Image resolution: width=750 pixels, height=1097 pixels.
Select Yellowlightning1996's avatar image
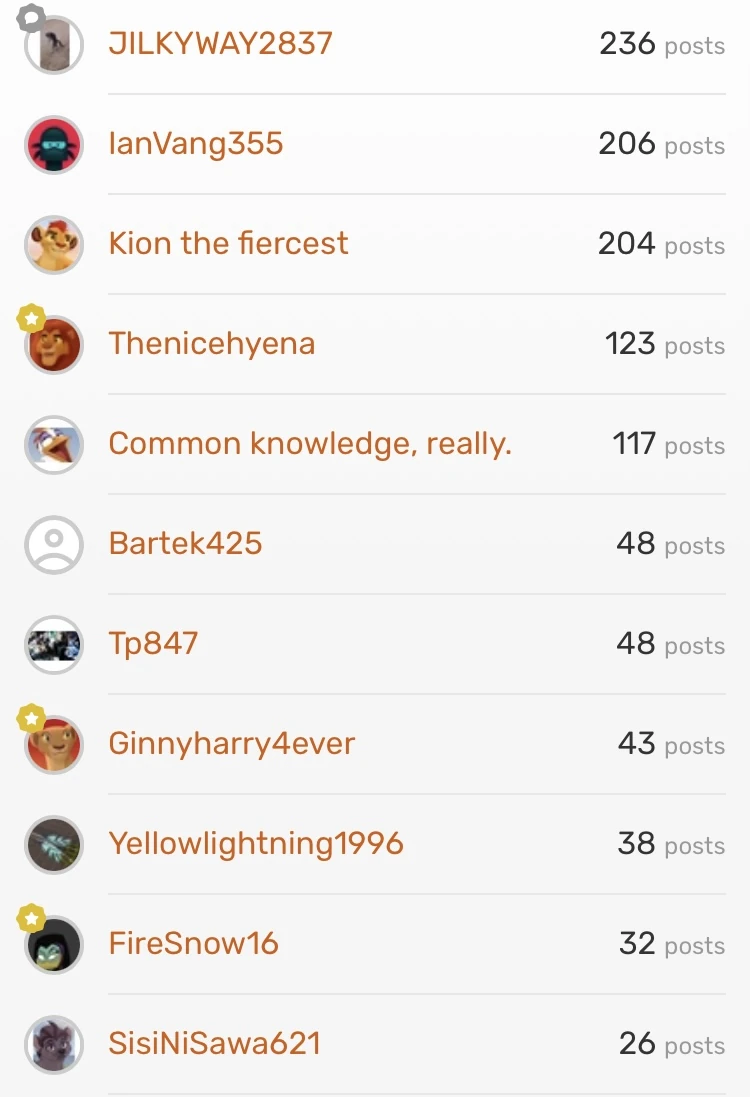point(53,844)
